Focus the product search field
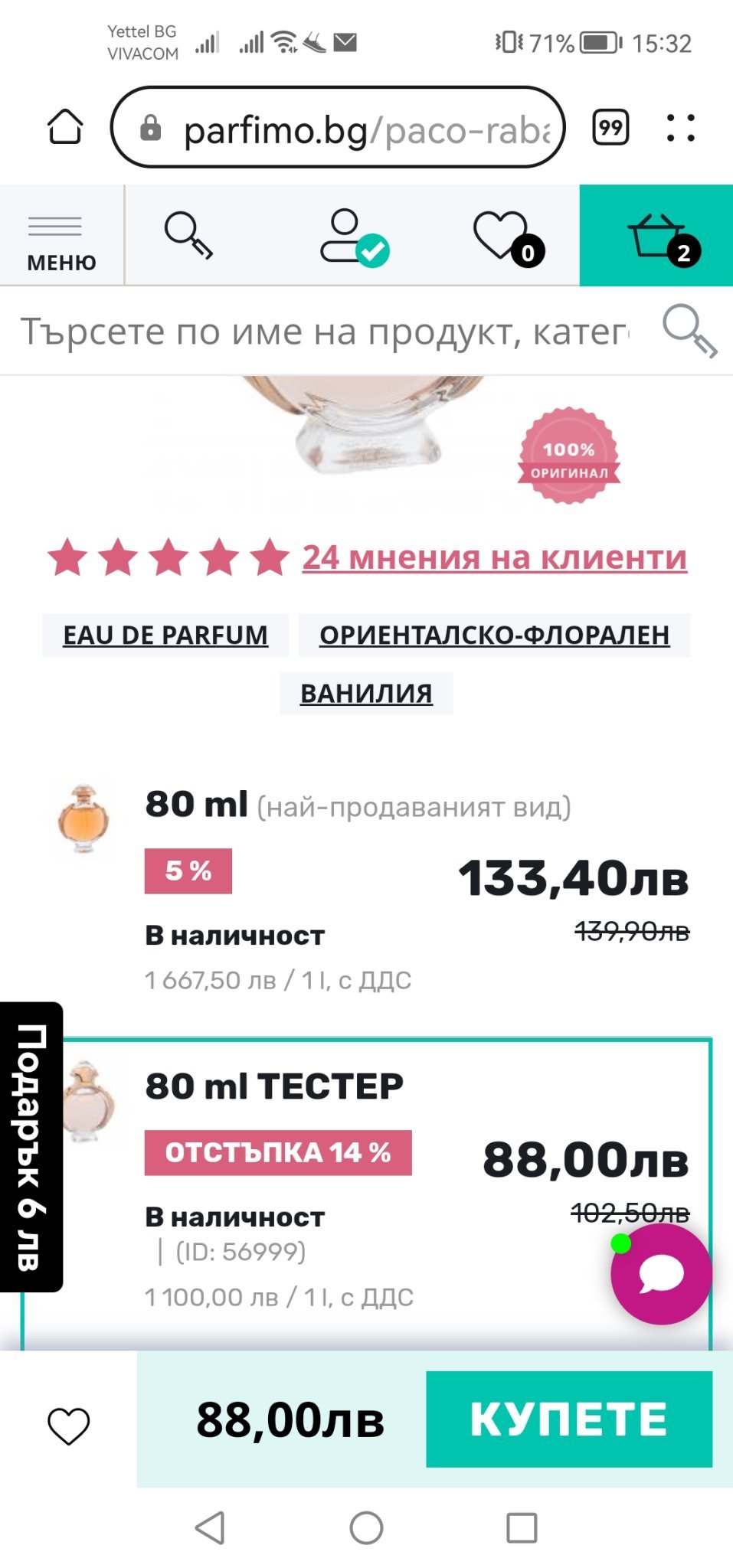The image size is (733, 1568). coord(326,332)
